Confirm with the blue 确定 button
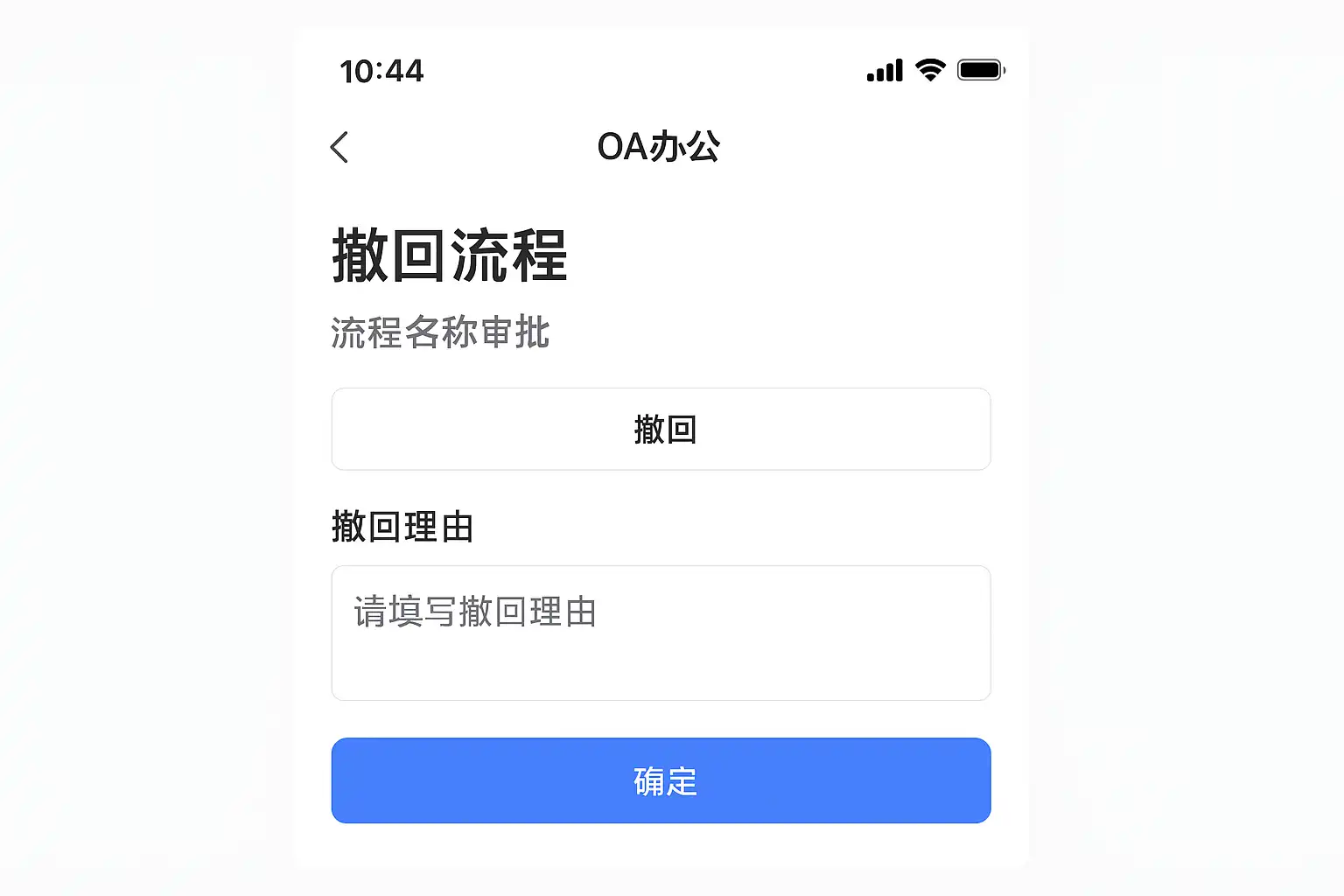This screenshot has width=1344, height=896. tap(661, 780)
